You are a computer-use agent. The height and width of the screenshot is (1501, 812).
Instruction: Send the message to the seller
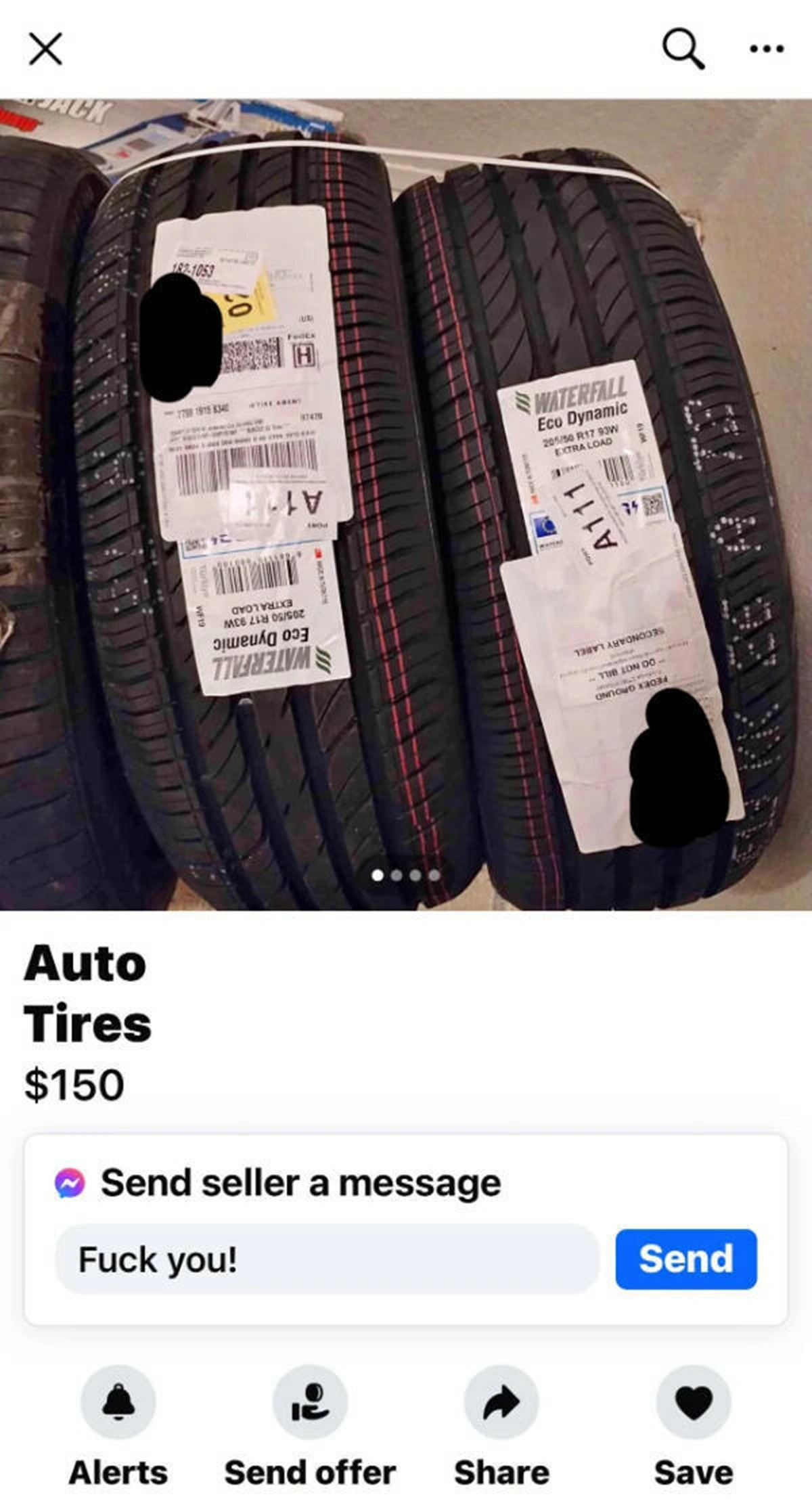(x=685, y=1259)
